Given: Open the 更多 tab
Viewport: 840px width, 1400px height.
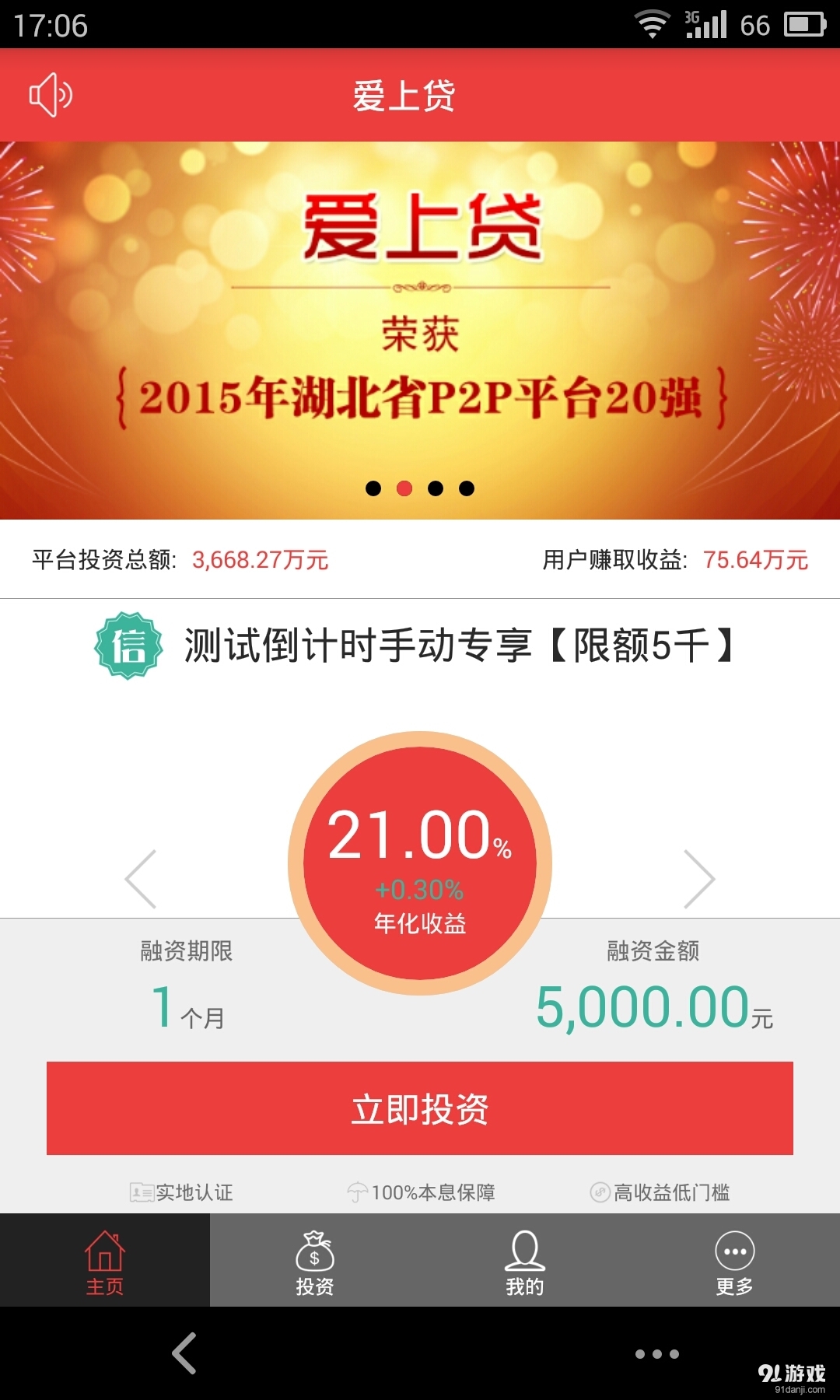Looking at the screenshot, I should [735, 1260].
